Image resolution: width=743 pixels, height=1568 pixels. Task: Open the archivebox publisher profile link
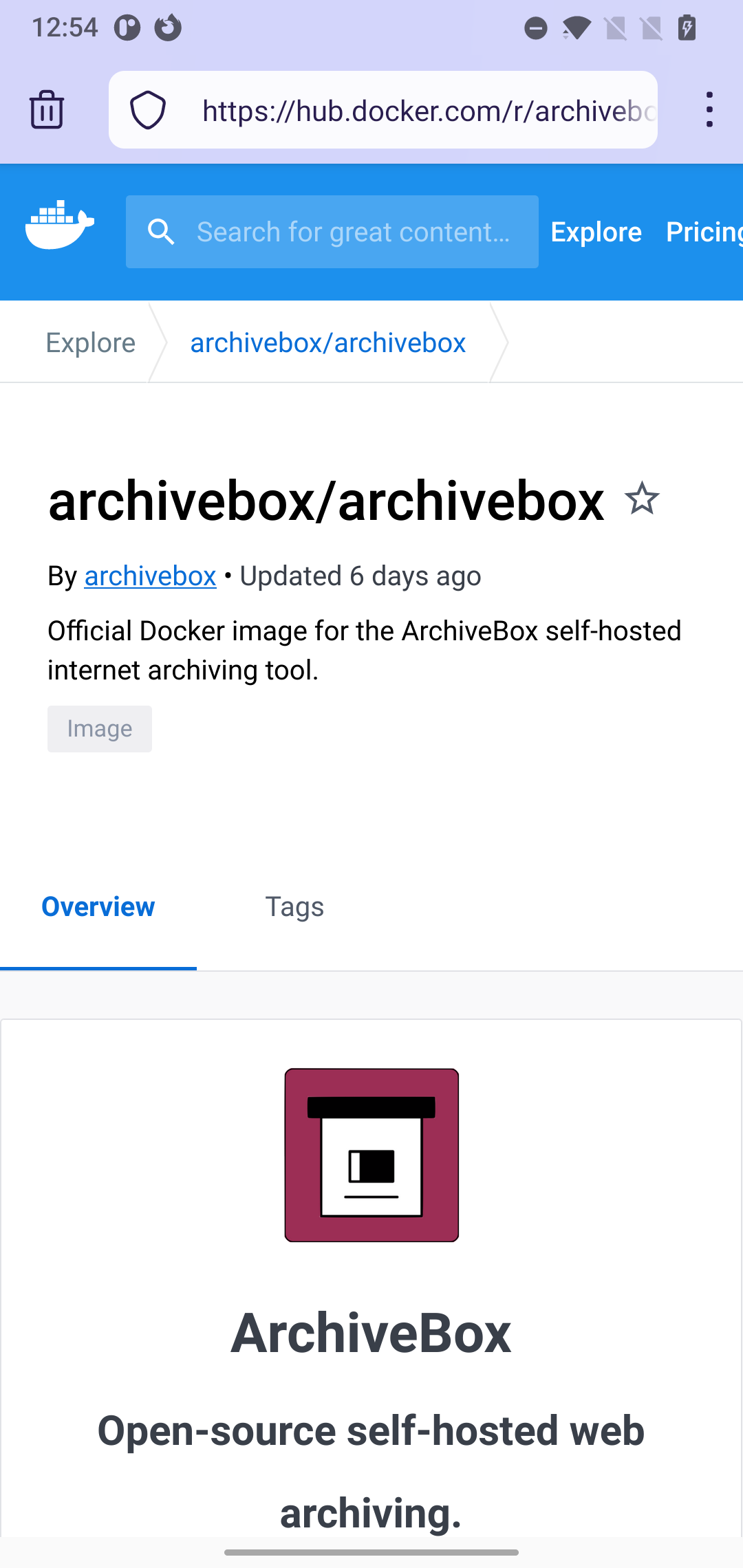(150, 576)
